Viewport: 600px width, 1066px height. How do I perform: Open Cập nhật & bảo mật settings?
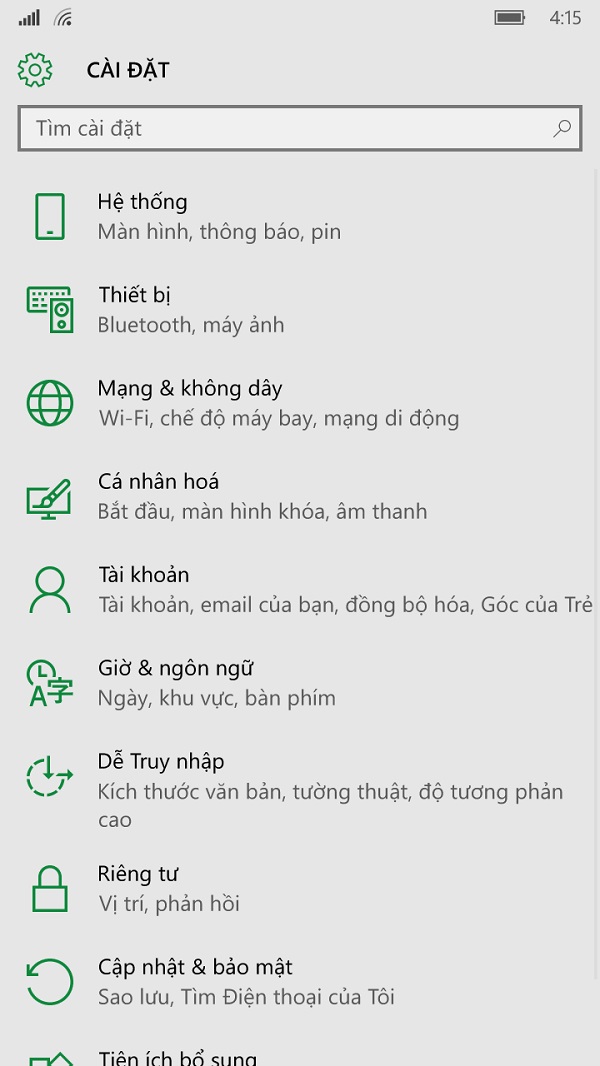[300, 981]
